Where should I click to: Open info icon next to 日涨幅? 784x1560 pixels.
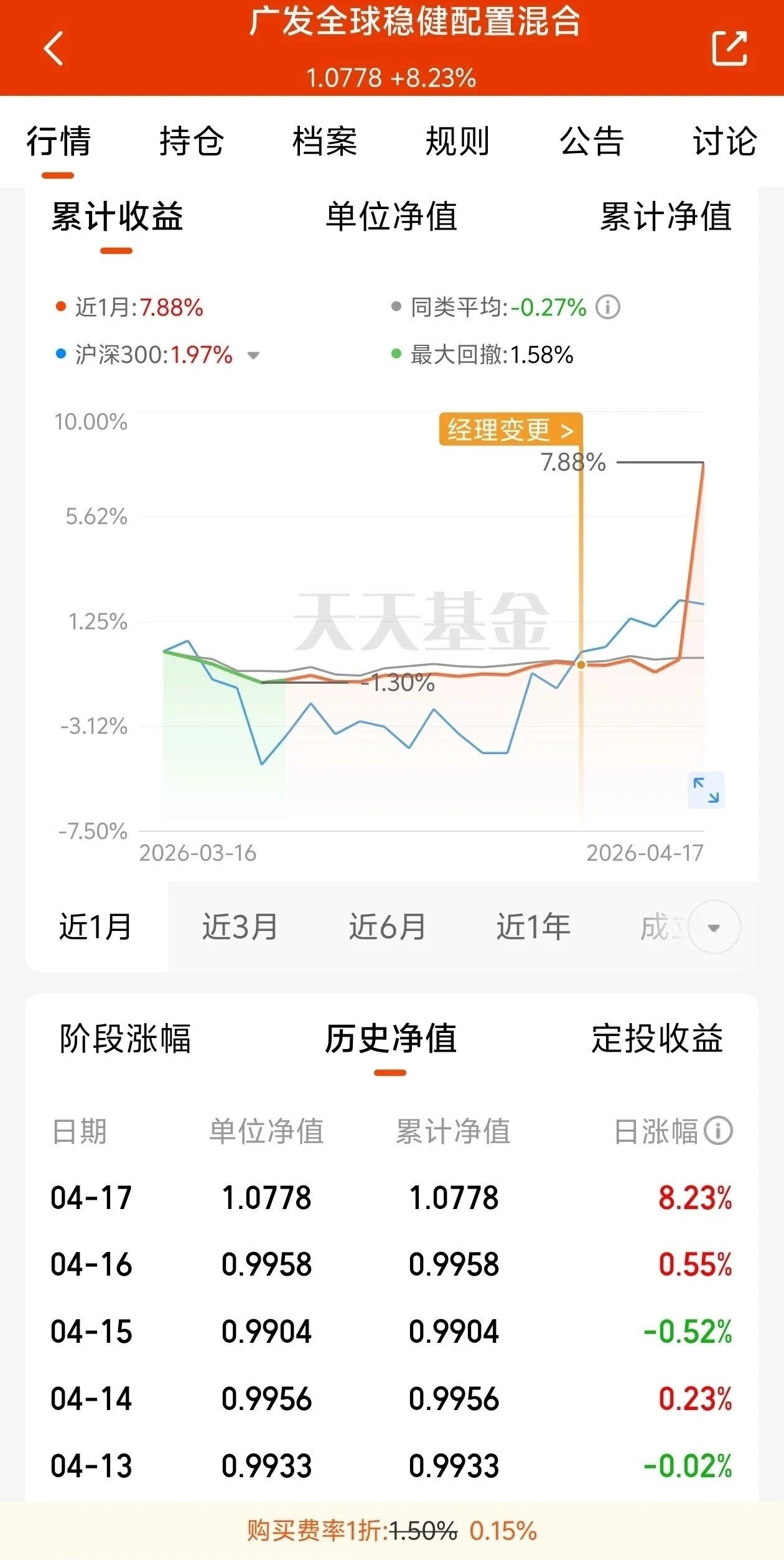click(x=718, y=1131)
